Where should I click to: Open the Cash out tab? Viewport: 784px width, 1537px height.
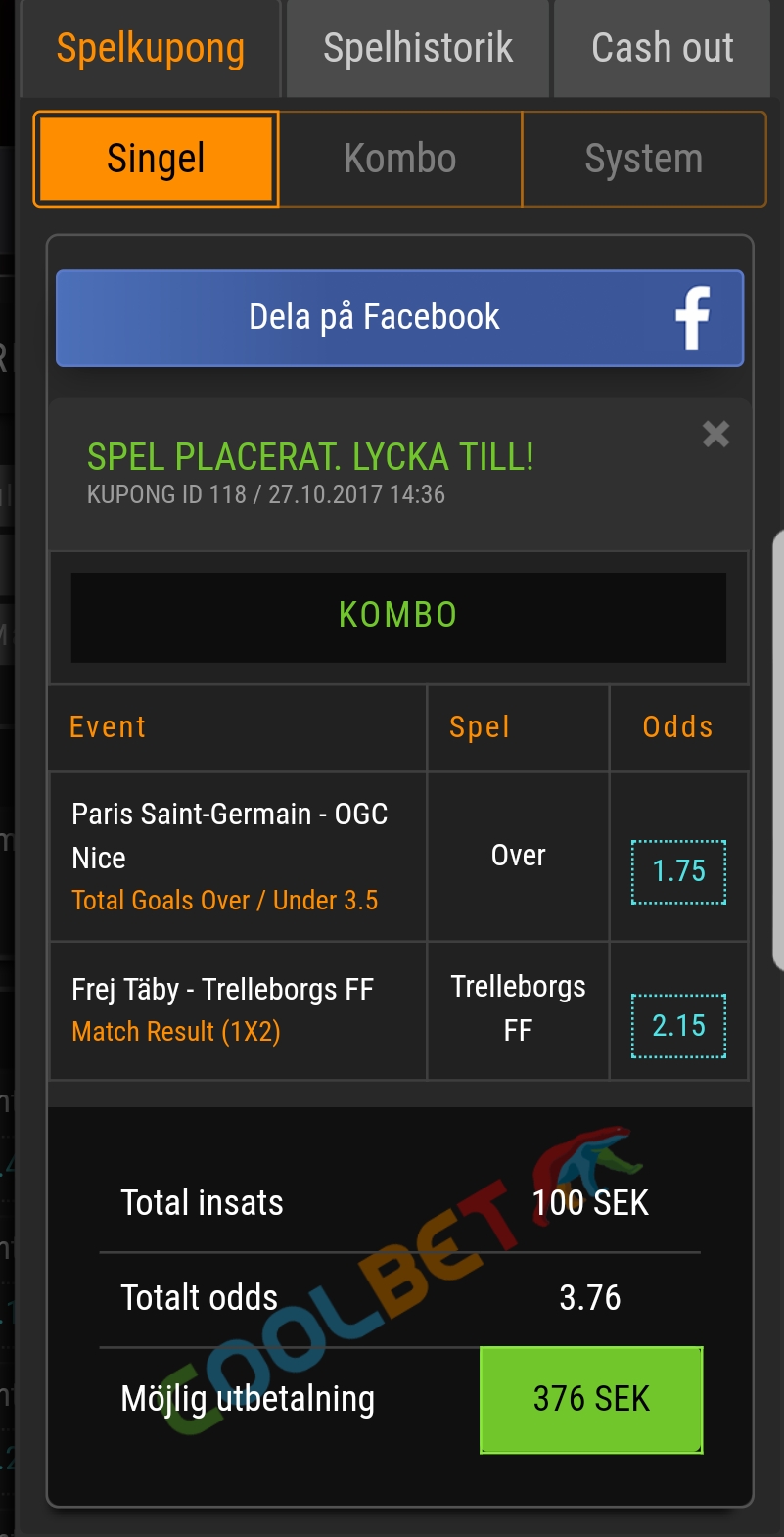click(663, 48)
